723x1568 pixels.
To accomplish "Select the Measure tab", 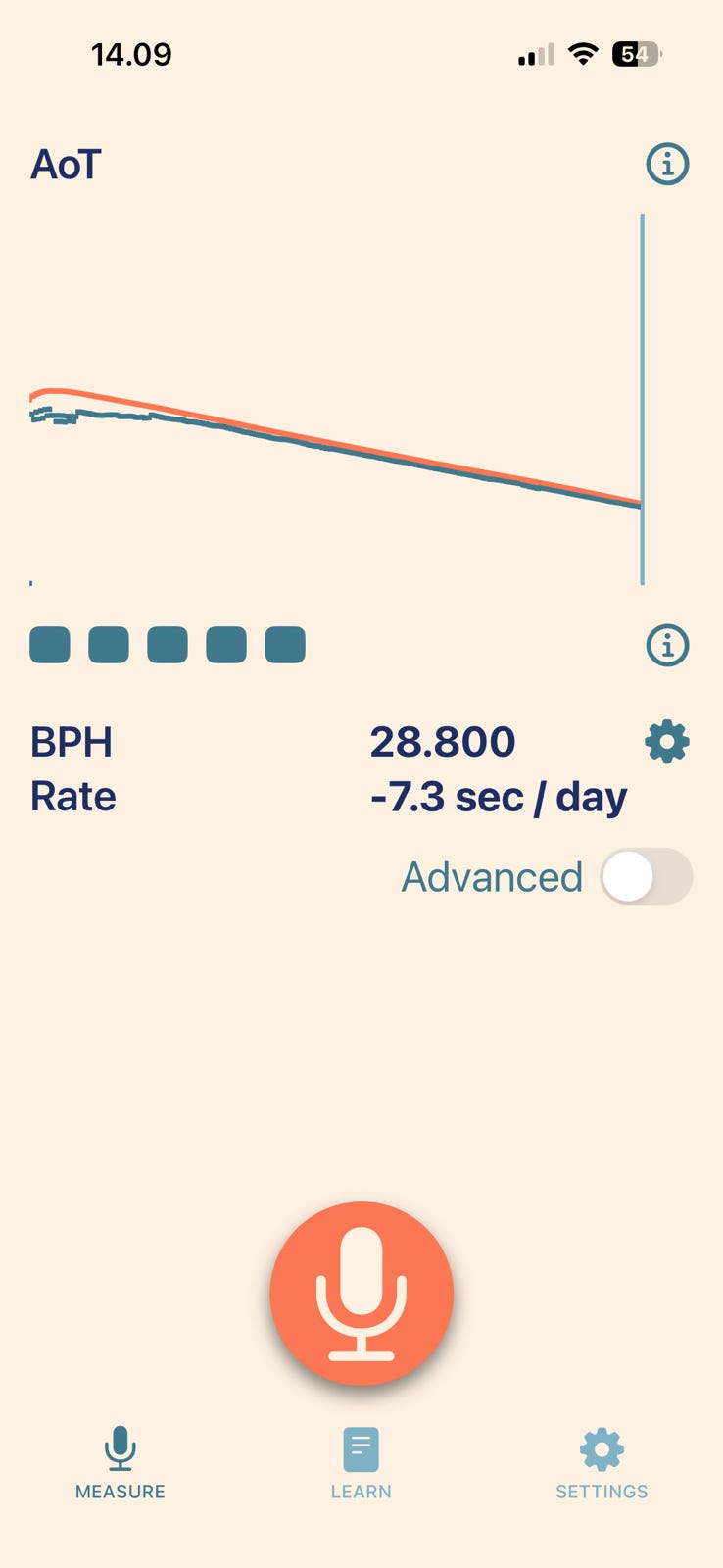I will pyautogui.click(x=120, y=1463).
